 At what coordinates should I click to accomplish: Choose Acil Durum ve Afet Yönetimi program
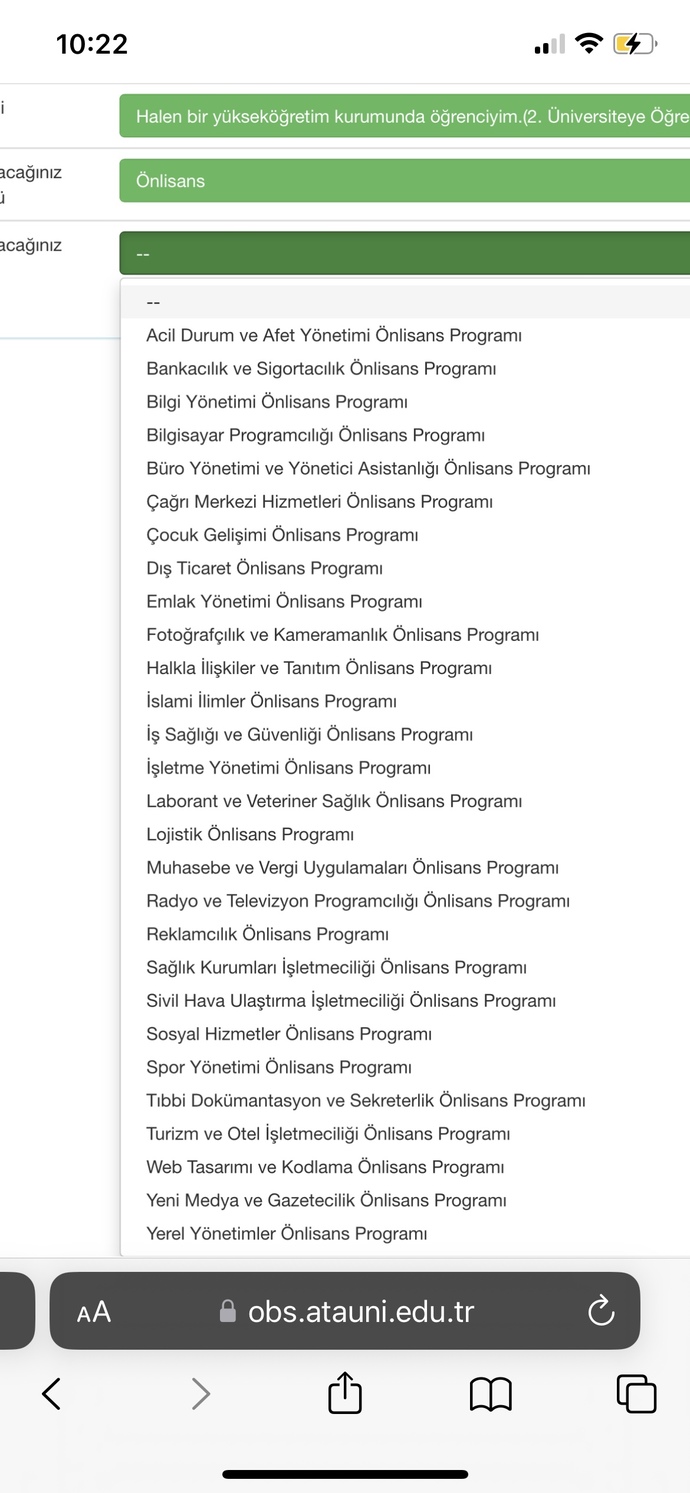point(405,335)
